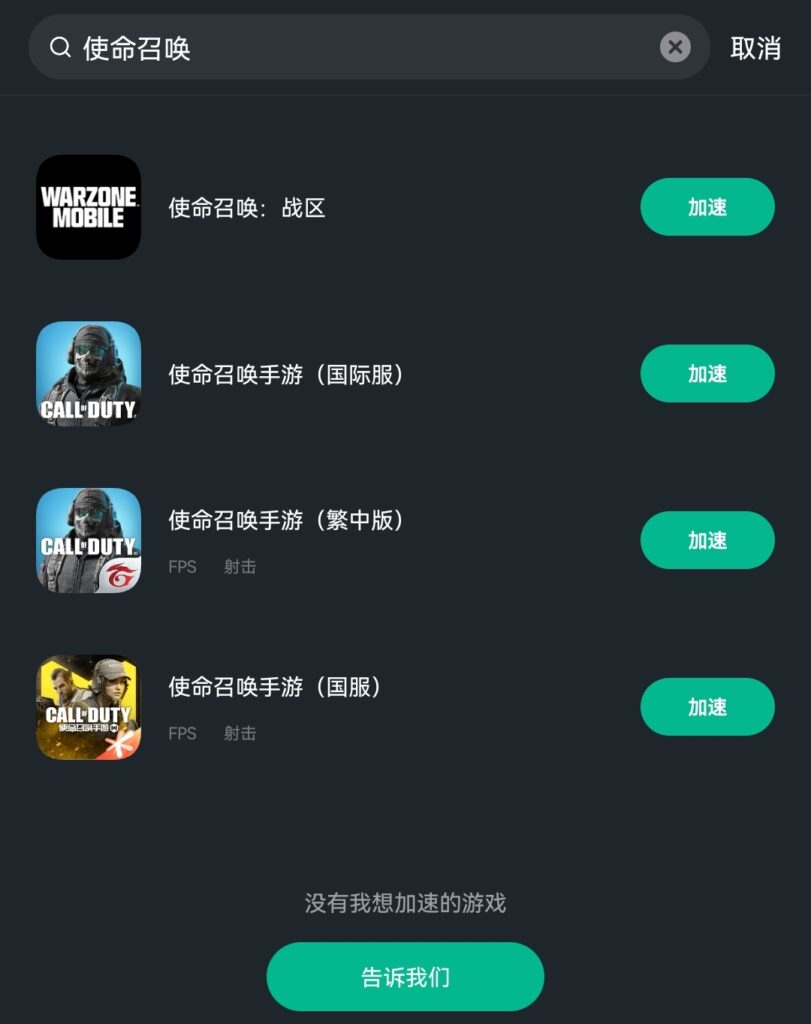Image resolution: width=811 pixels, height=1024 pixels.
Task: Tap 加速 for 使命召唤手游（国际服）
Action: coord(707,374)
